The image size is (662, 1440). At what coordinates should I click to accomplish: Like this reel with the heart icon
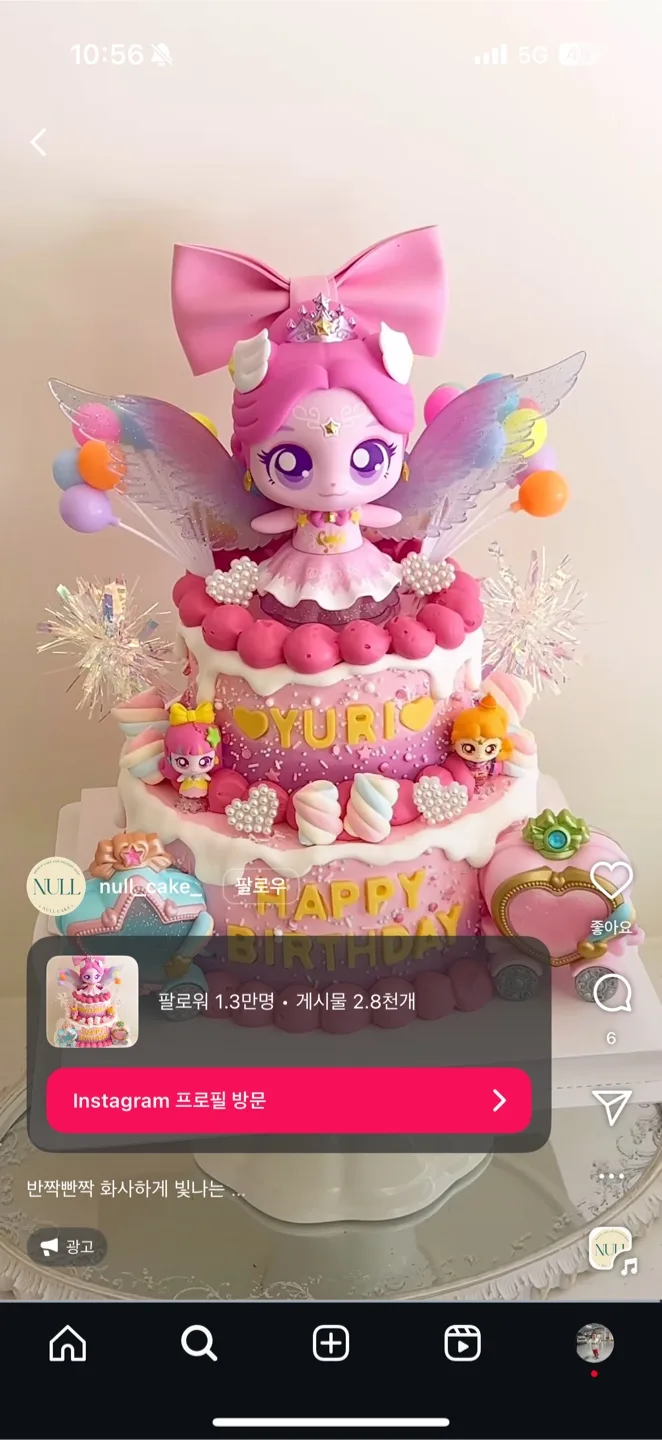pos(612,880)
